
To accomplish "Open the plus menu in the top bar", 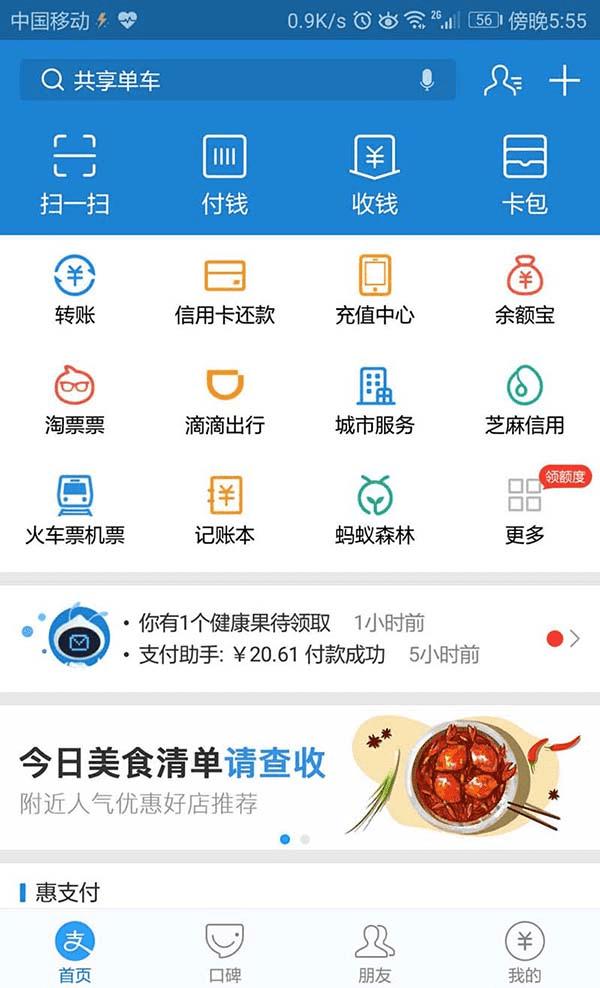I will point(565,80).
